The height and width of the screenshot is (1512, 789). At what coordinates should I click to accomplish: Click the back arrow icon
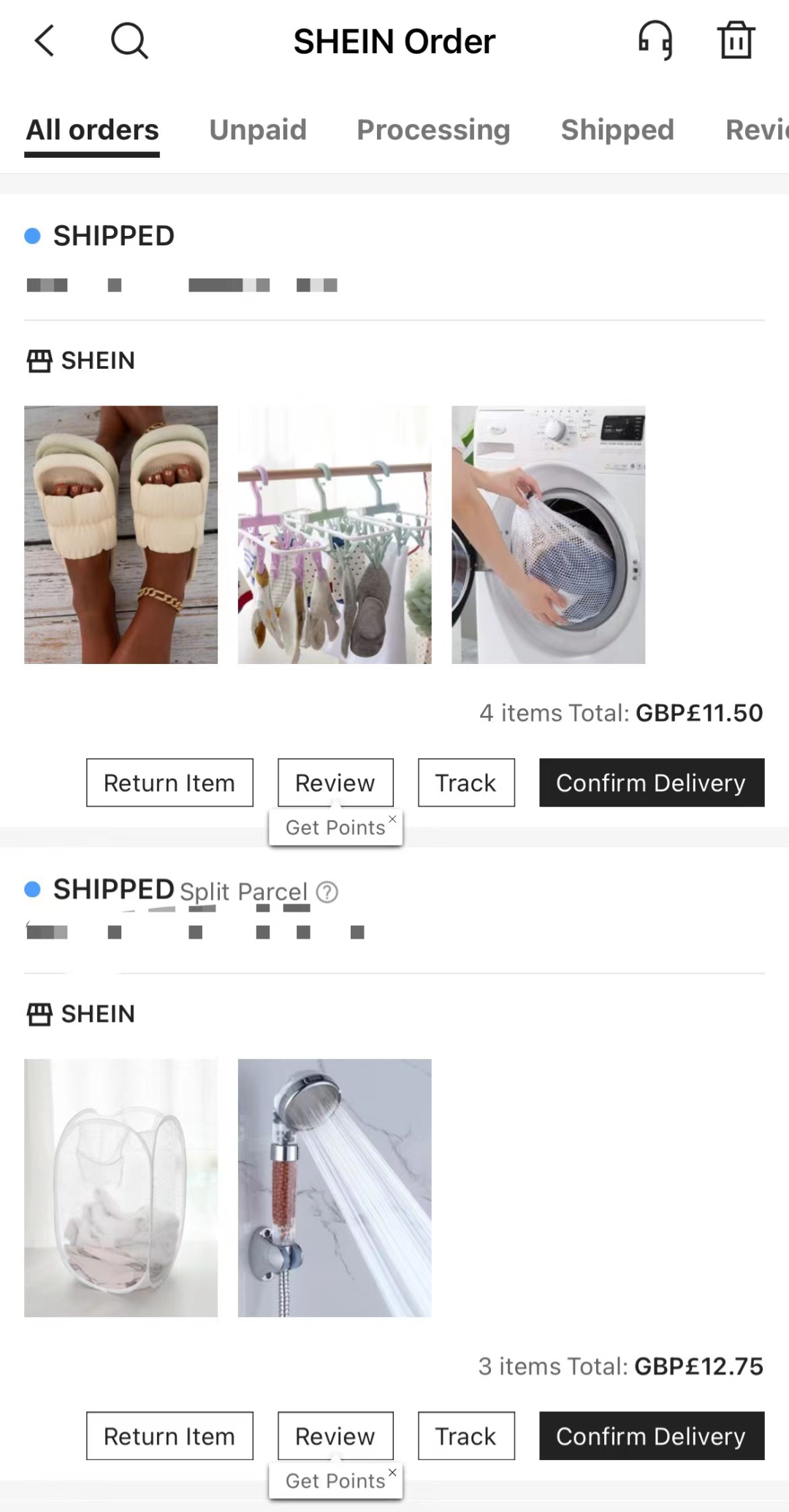click(x=44, y=41)
